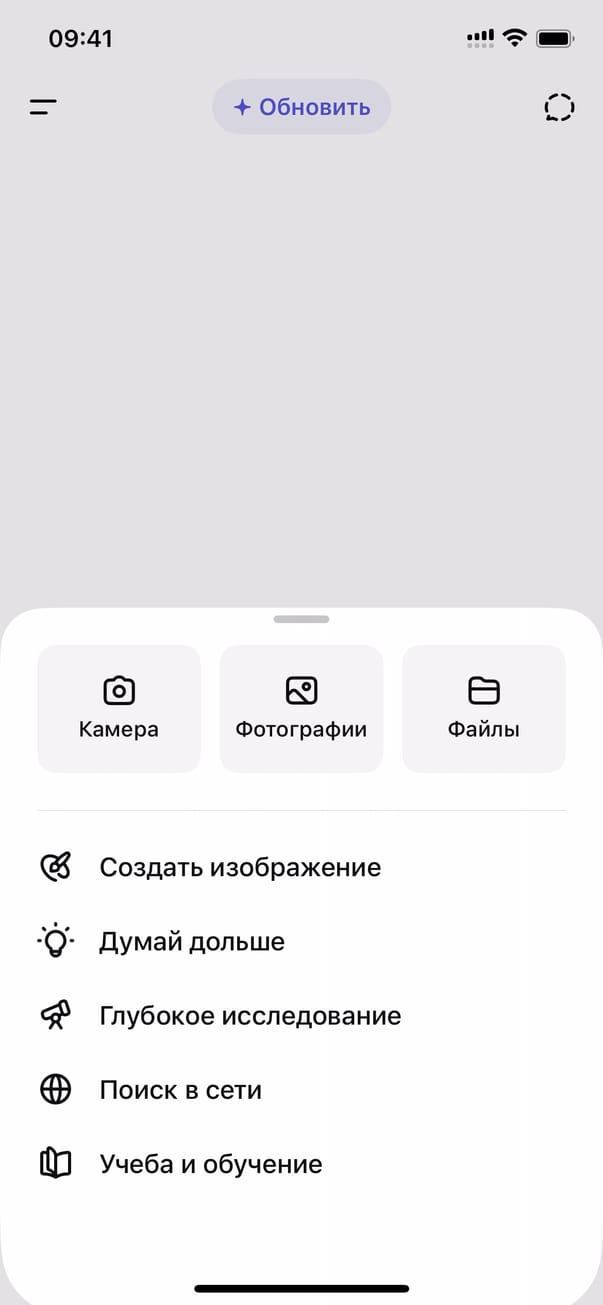Open Камера to take a photo
Image resolution: width=603 pixels, height=1305 pixels.
119,708
